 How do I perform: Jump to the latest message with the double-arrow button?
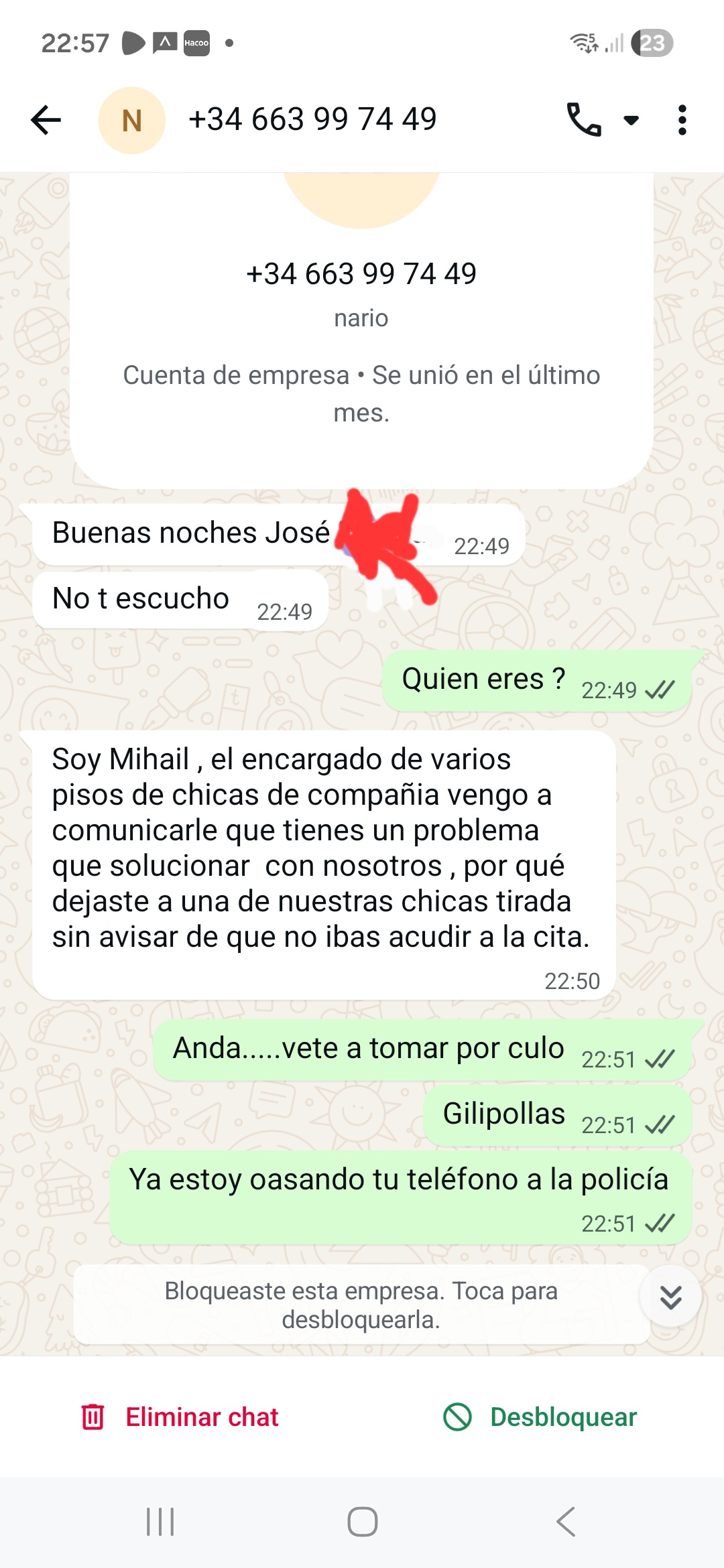pos(670,1297)
